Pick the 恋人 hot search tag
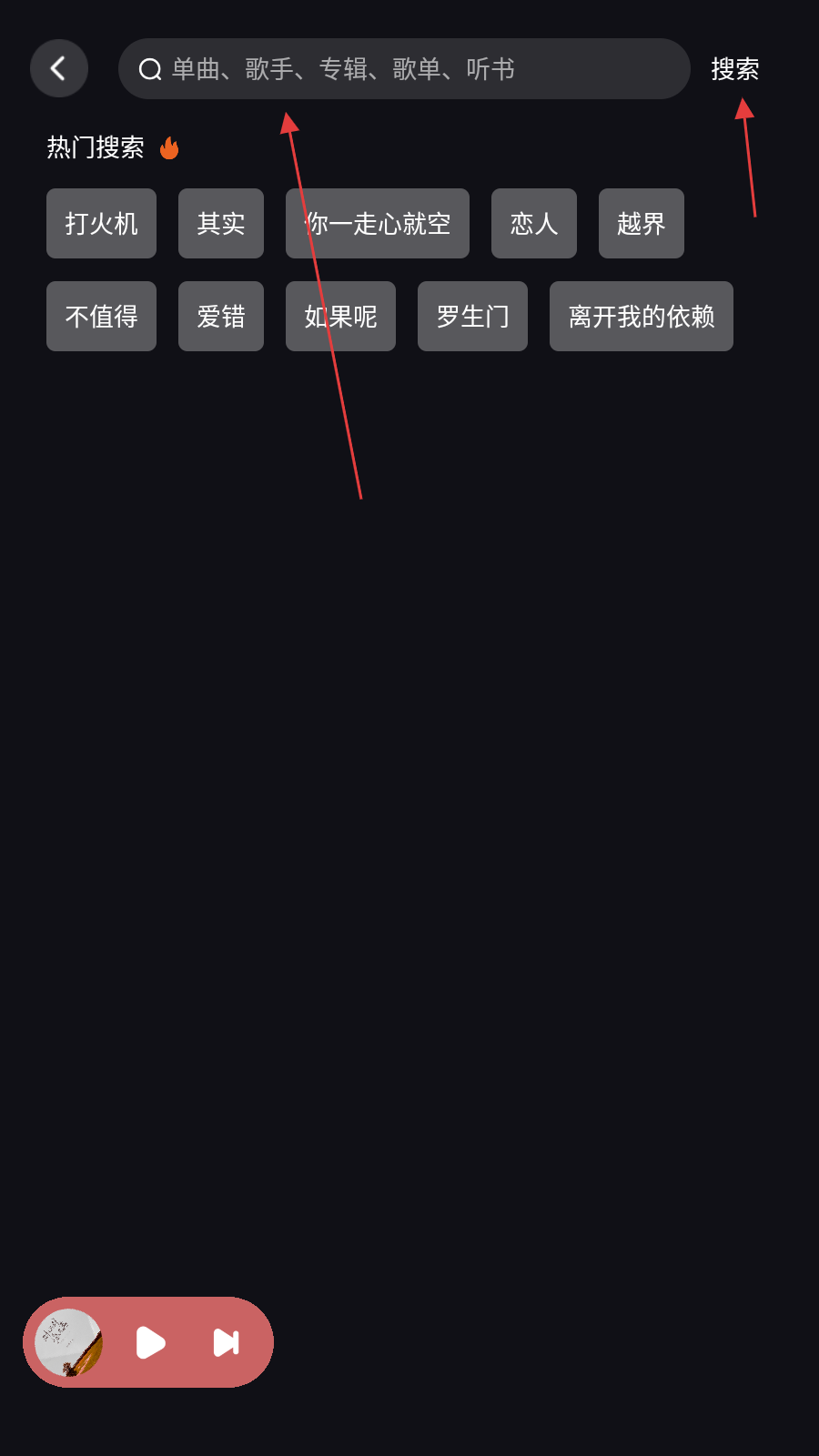Image resolution: width=819 pixels, height=1456 pixels. (534, 224)
